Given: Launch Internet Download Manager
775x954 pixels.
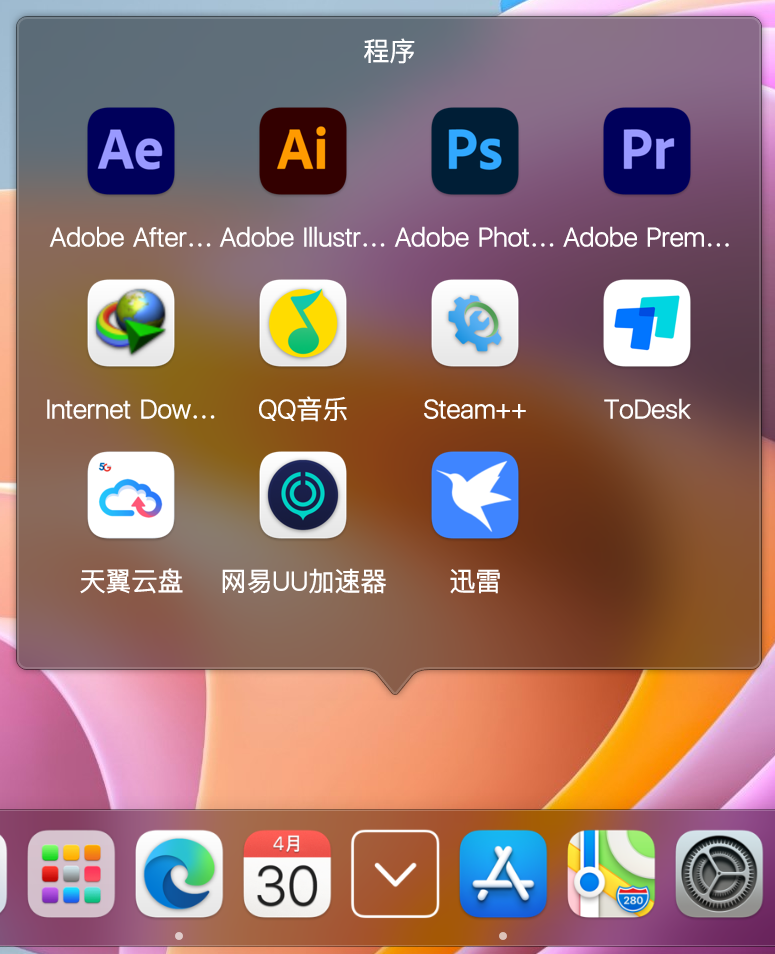Looking at the screenshot, I should pyautogui.click(x=131, y=323).
